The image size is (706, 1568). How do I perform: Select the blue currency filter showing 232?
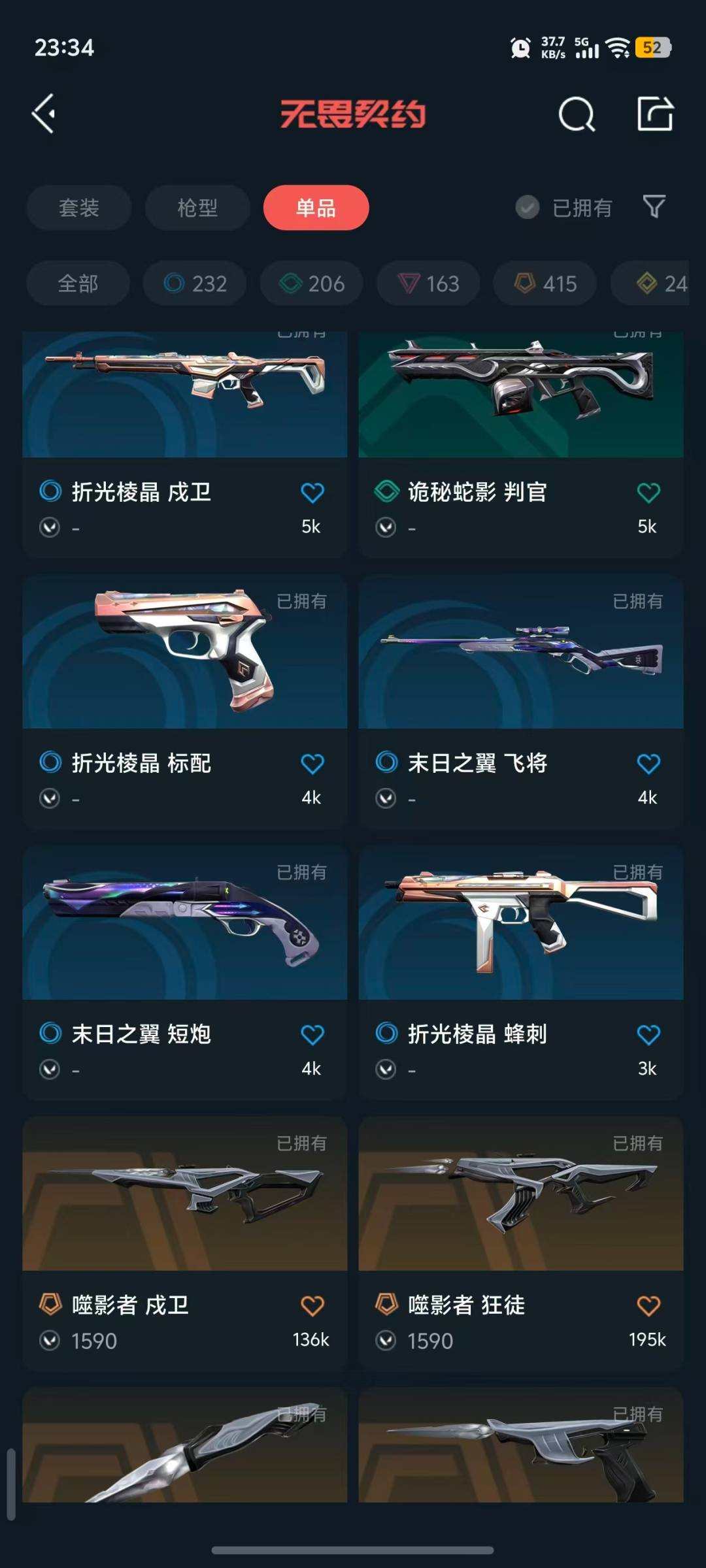click(193, 283)
